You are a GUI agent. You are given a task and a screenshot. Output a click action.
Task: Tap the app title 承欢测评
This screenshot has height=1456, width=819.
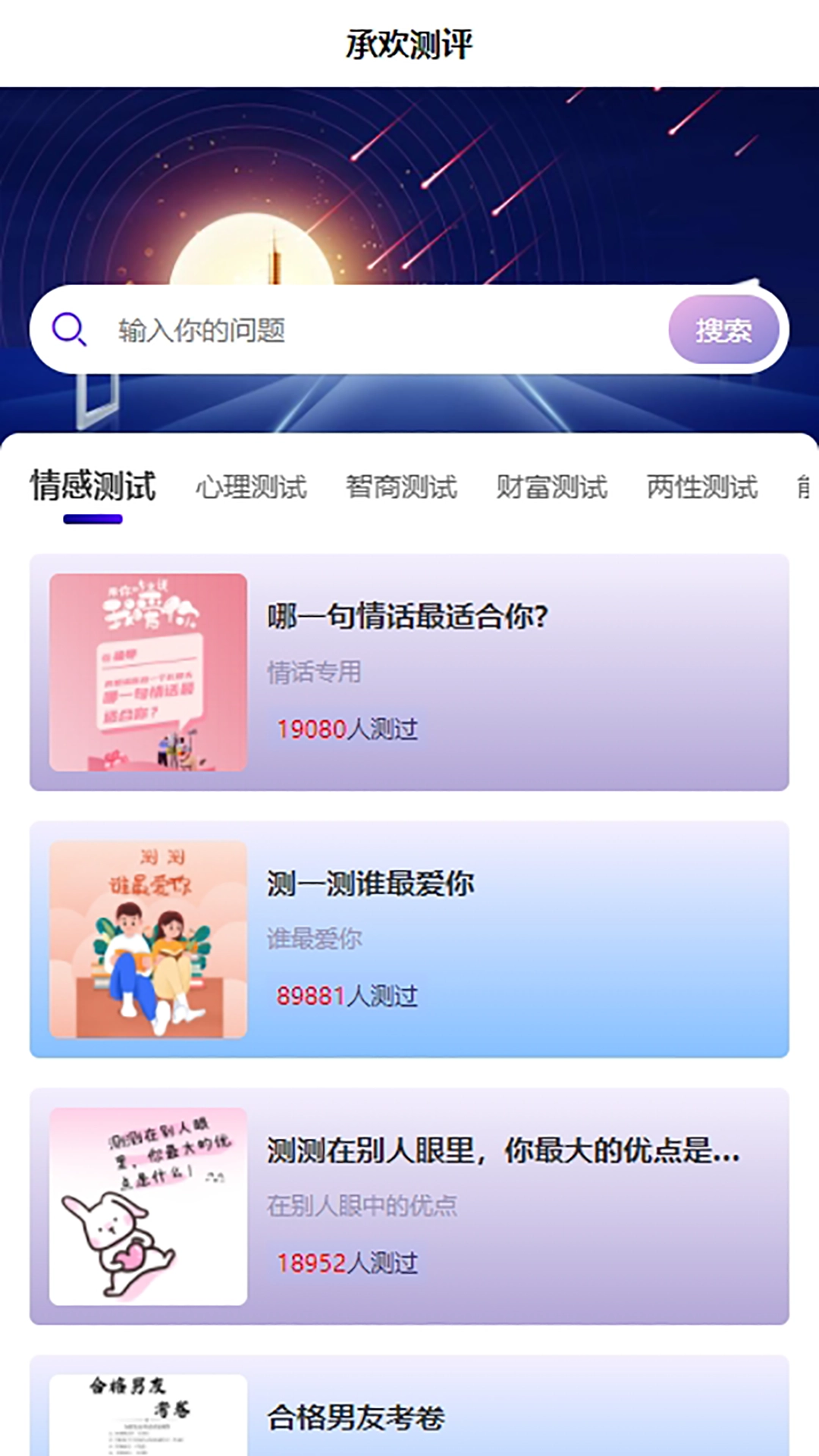click(409, 43)
